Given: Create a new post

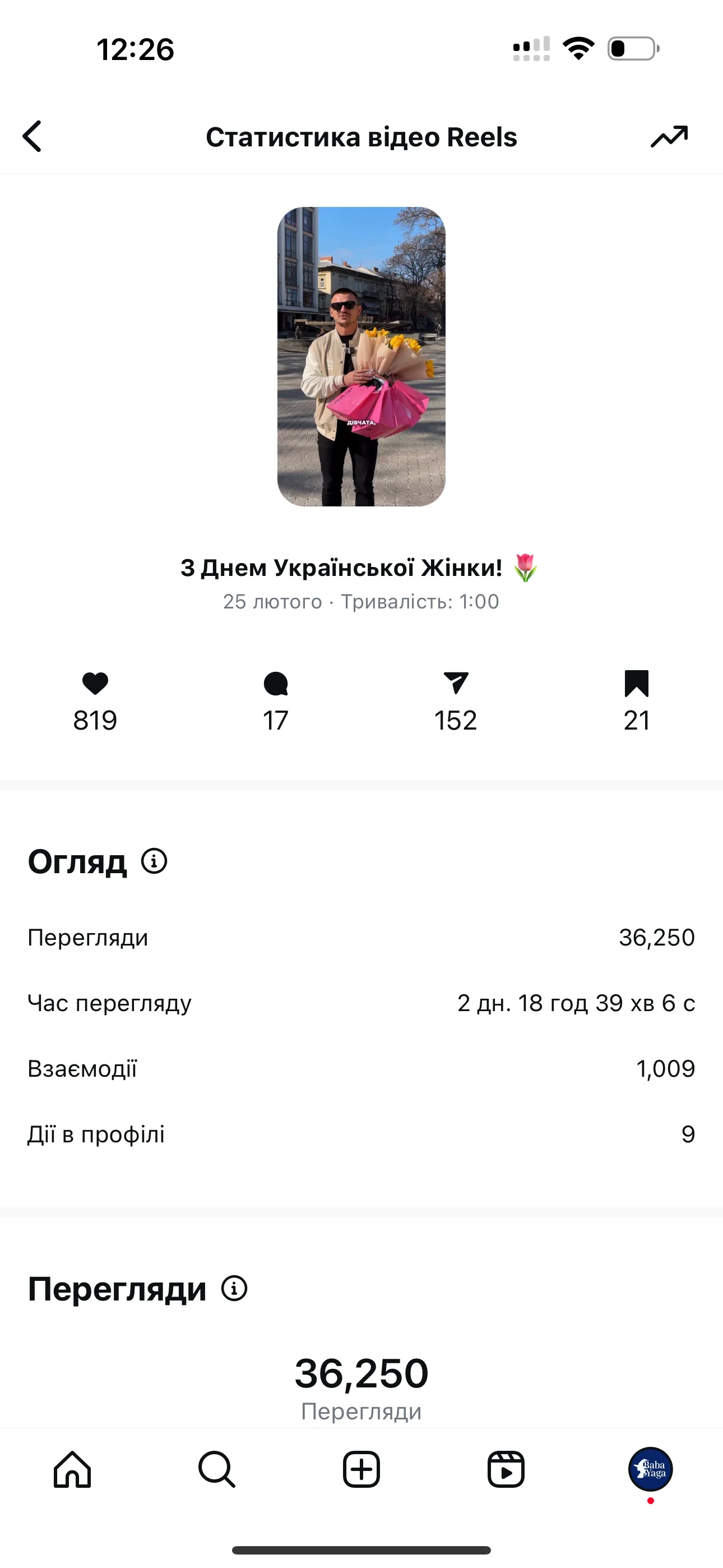Looking at the screenshot, I should (x=361, y=1470).
